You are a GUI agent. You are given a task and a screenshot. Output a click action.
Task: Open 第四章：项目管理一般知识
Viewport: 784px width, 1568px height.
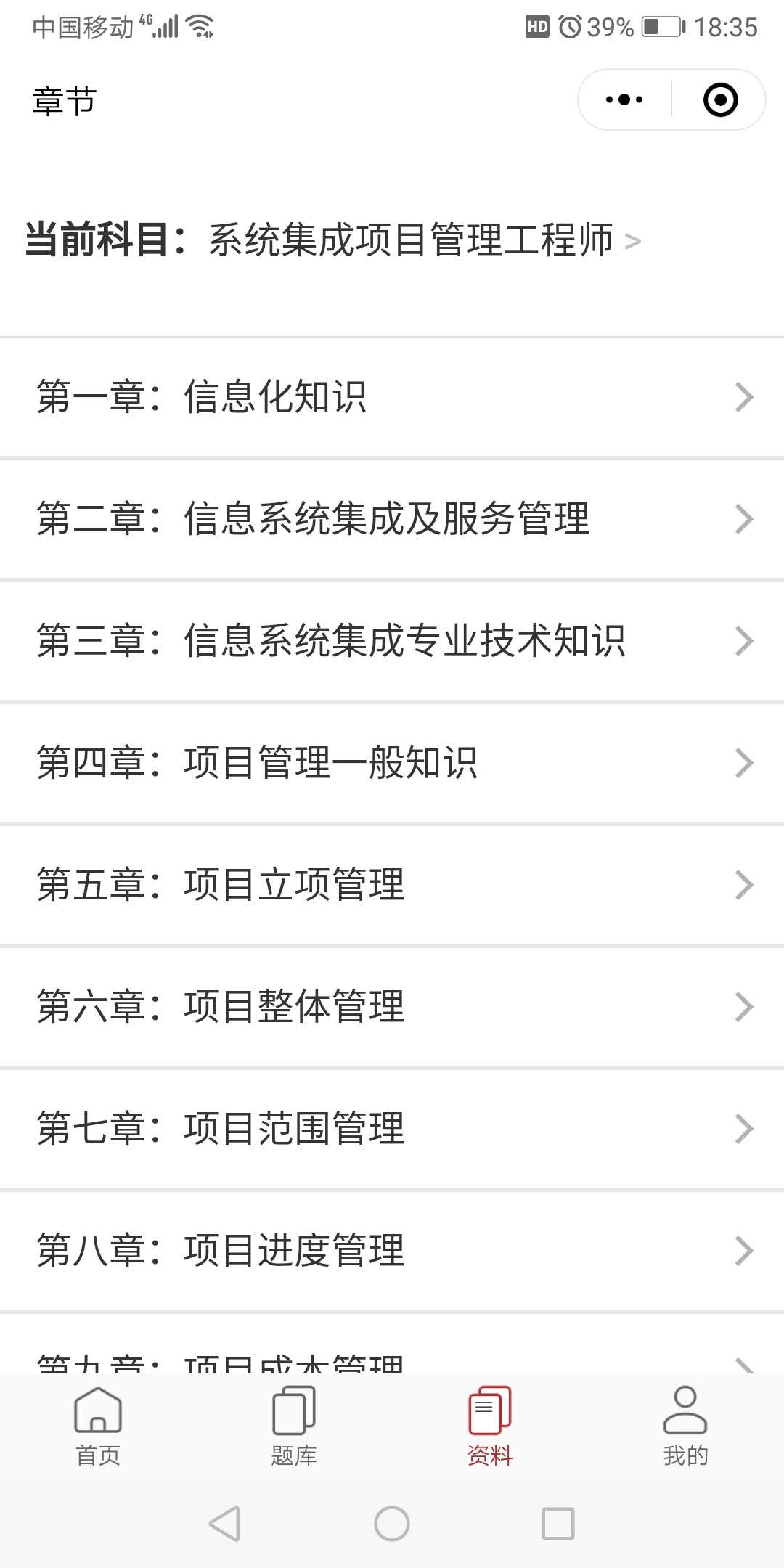(392, 764)
